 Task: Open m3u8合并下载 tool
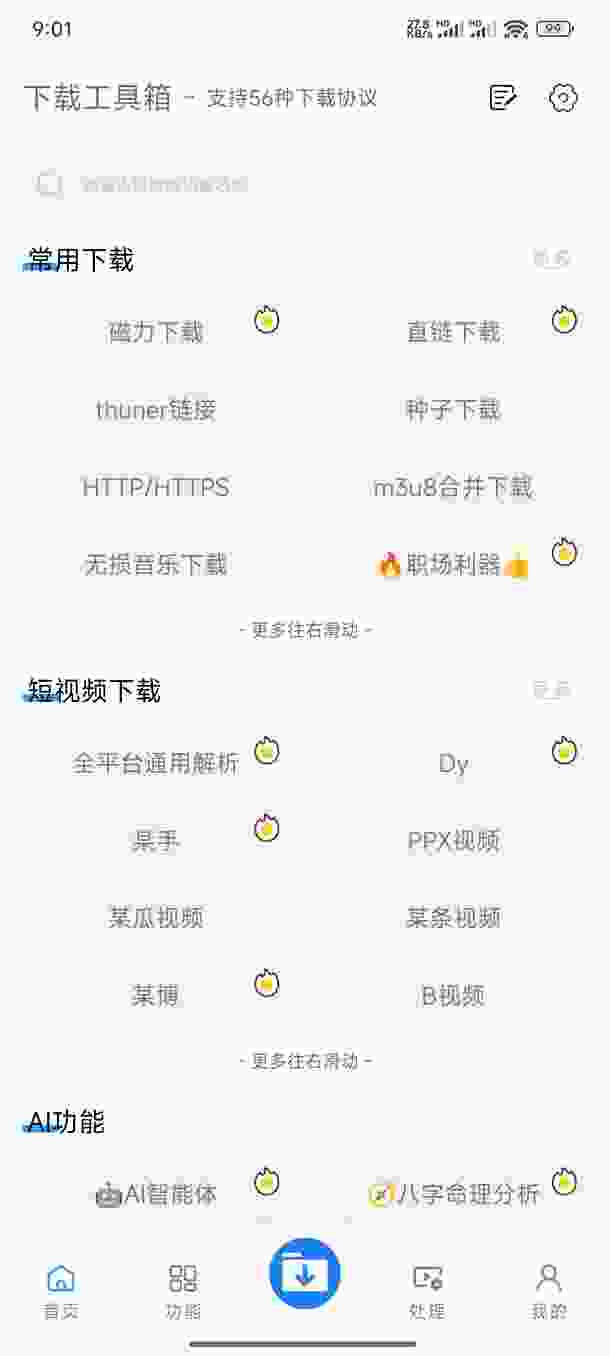pos(453,488)
